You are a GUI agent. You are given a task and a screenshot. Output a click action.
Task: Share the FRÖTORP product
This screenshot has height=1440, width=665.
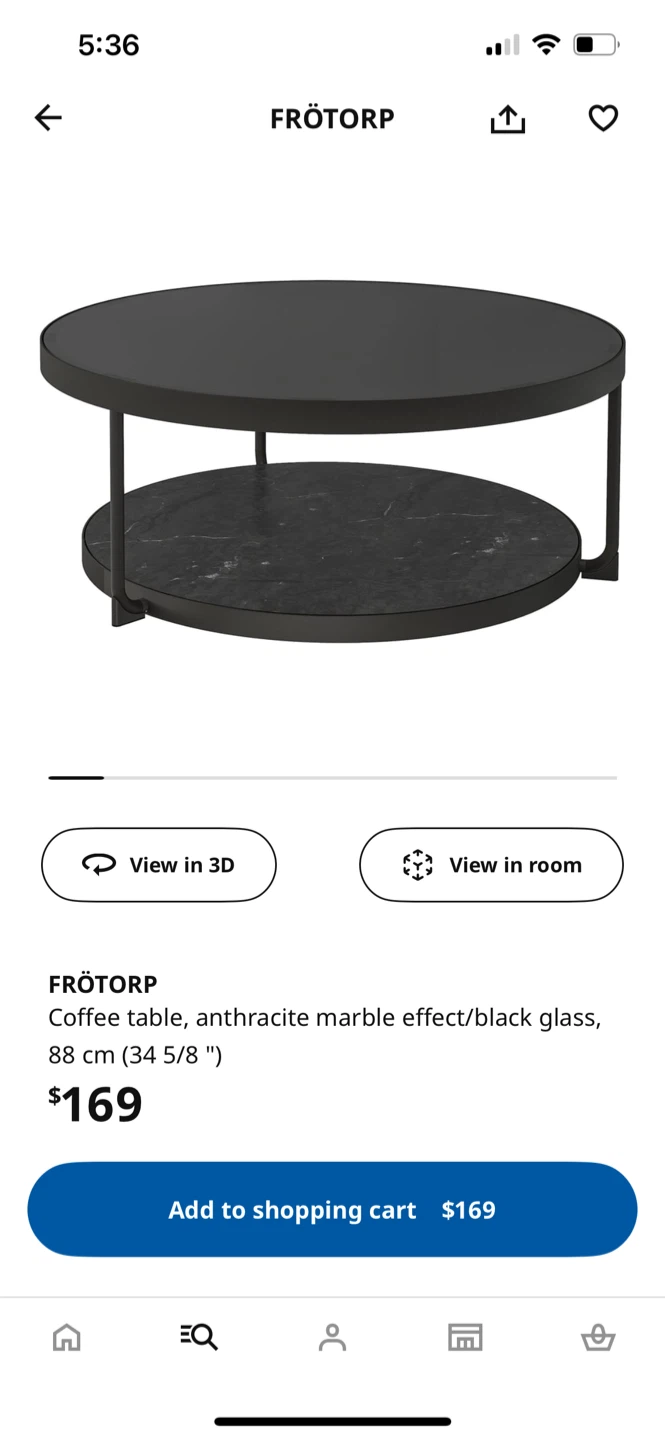tap(507, 119)
